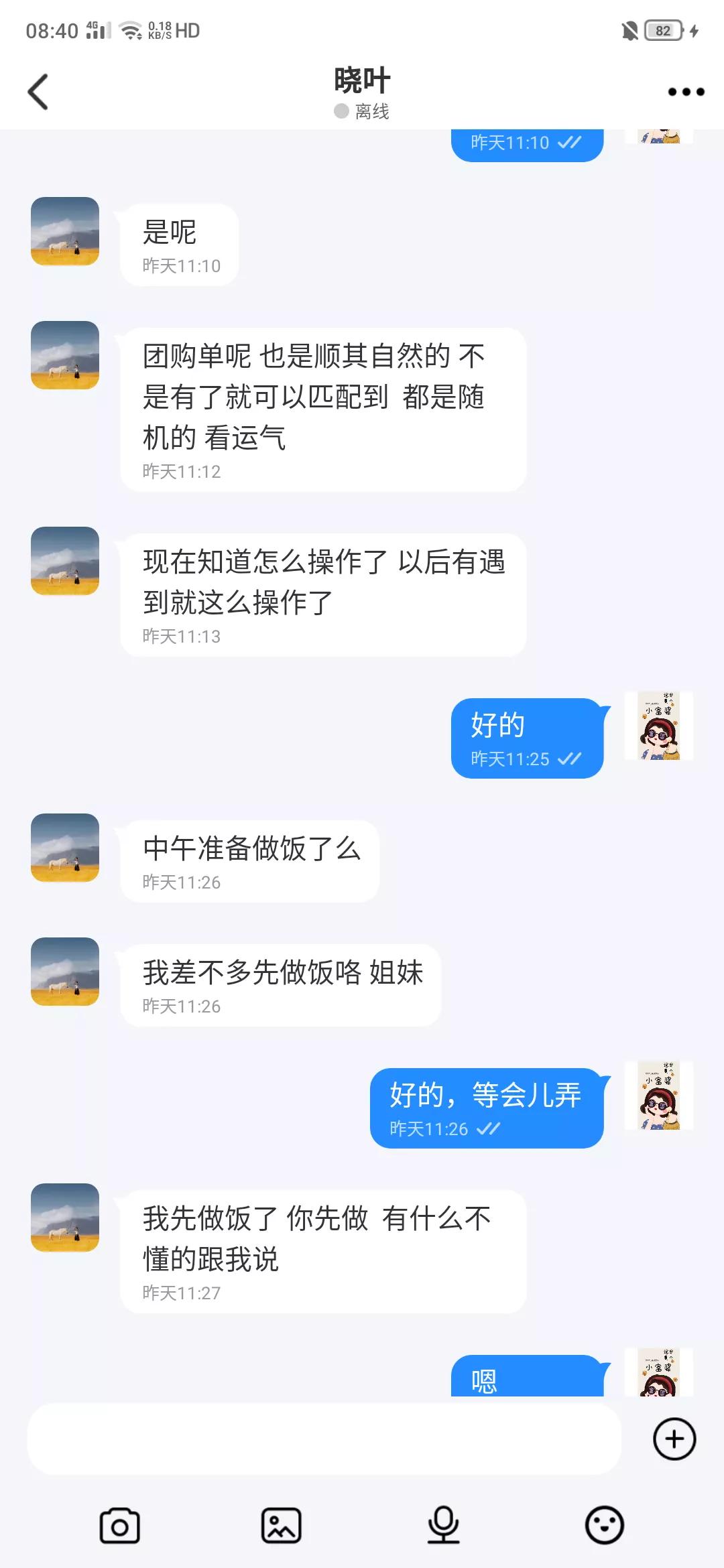
Task: Select the 是呢 message bubble
Action: (178, 243)
